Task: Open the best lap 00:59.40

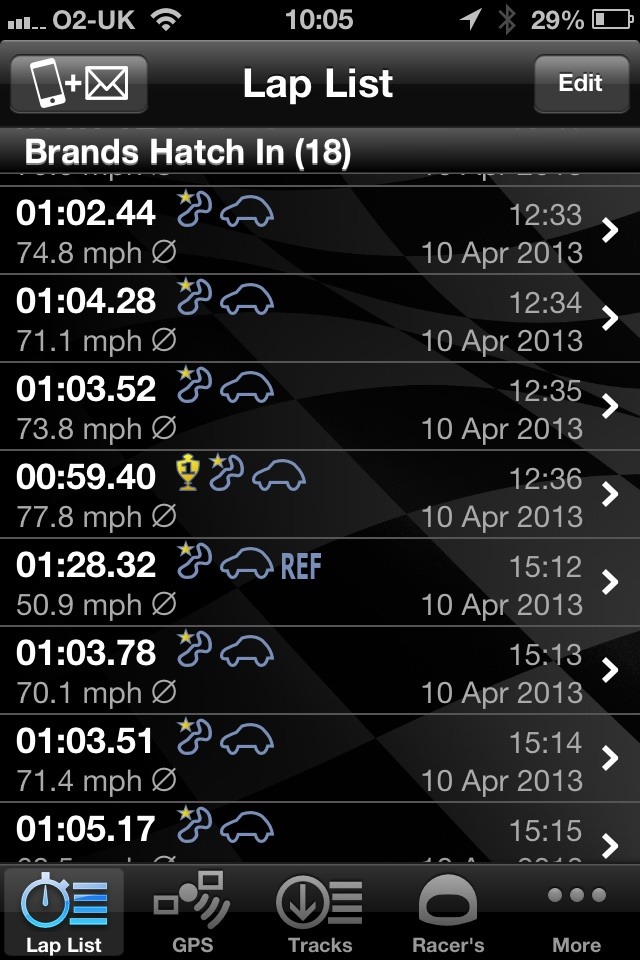Action: coord(320,495)
